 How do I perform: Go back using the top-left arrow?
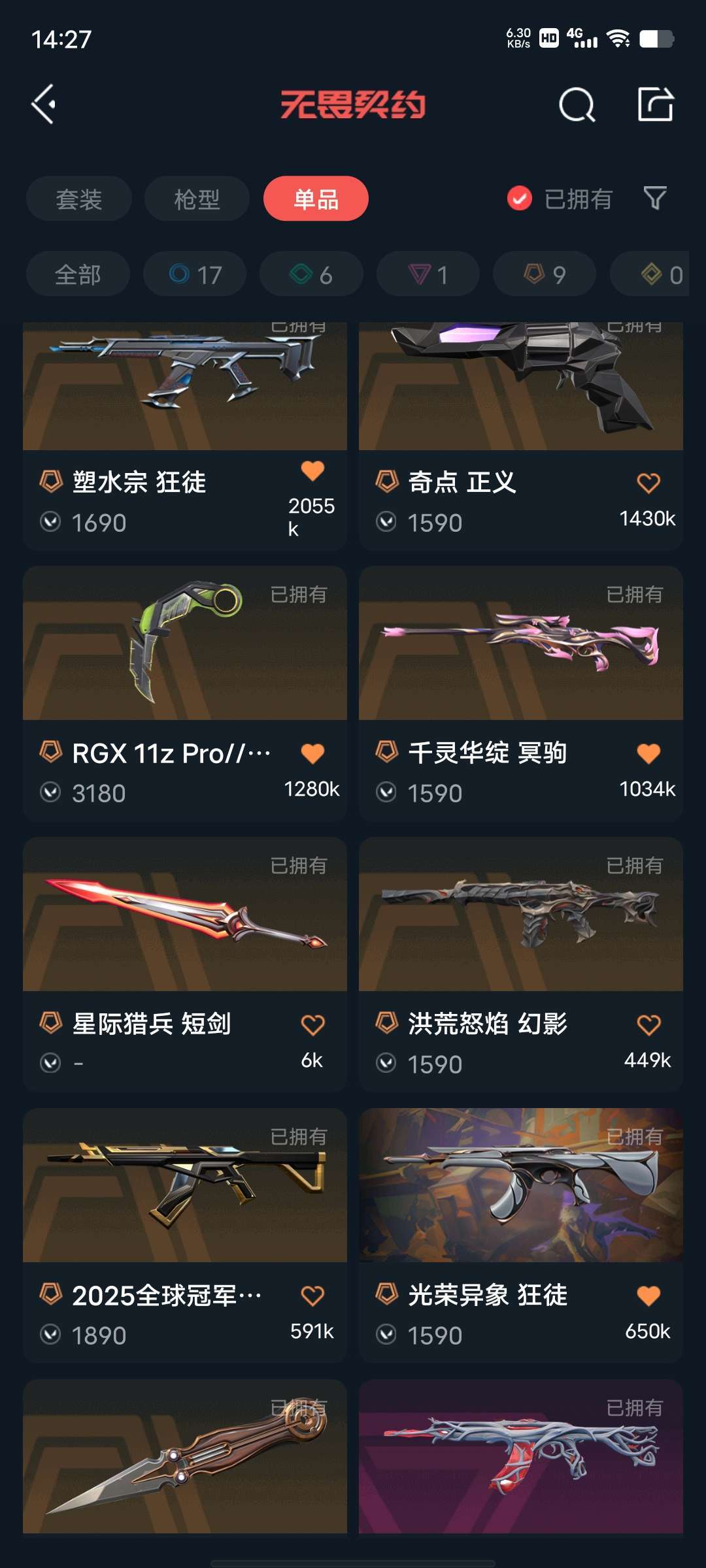[x=44, y=105]
